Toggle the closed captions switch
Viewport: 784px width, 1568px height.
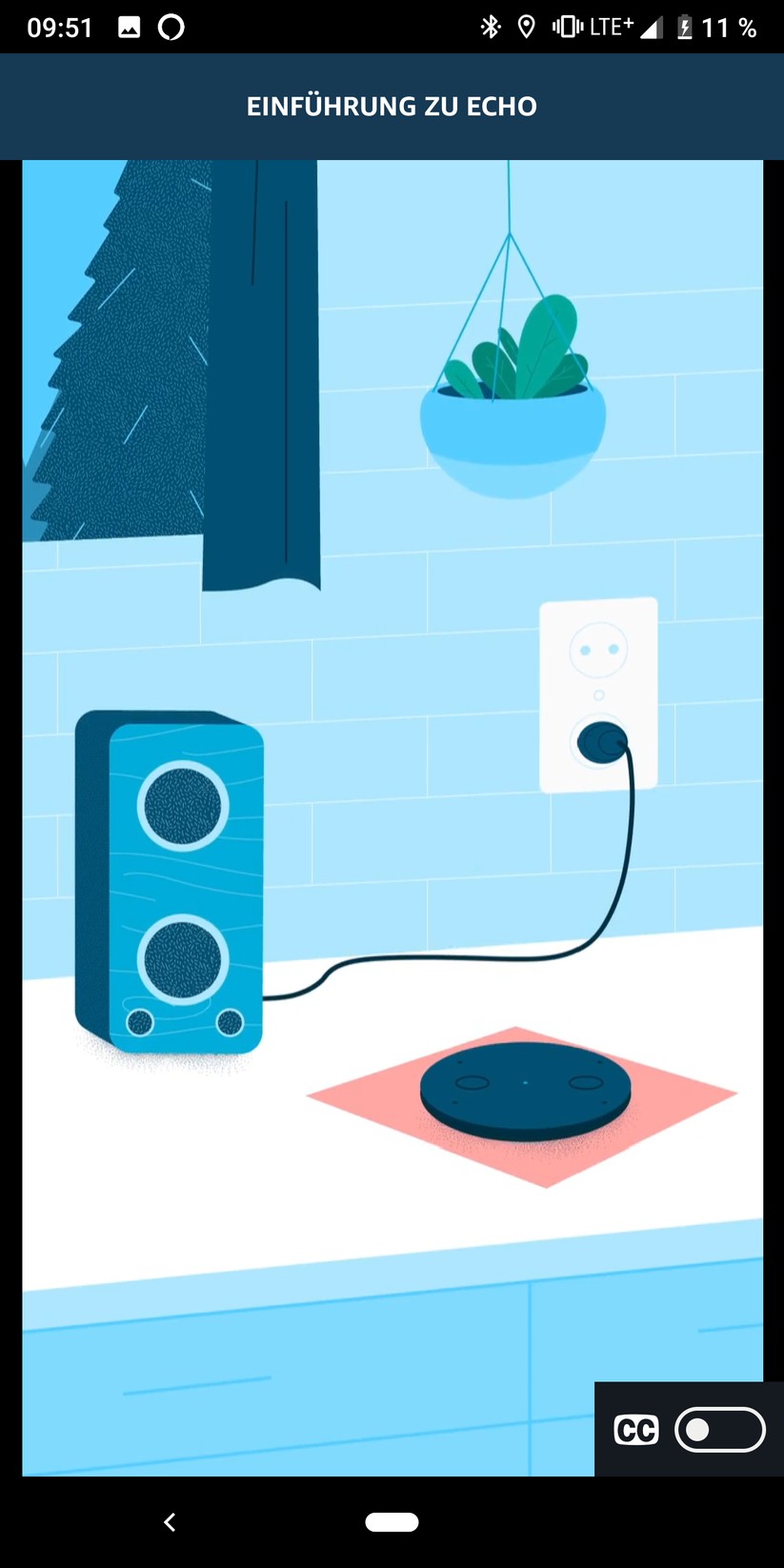[x=719, y=1430]
